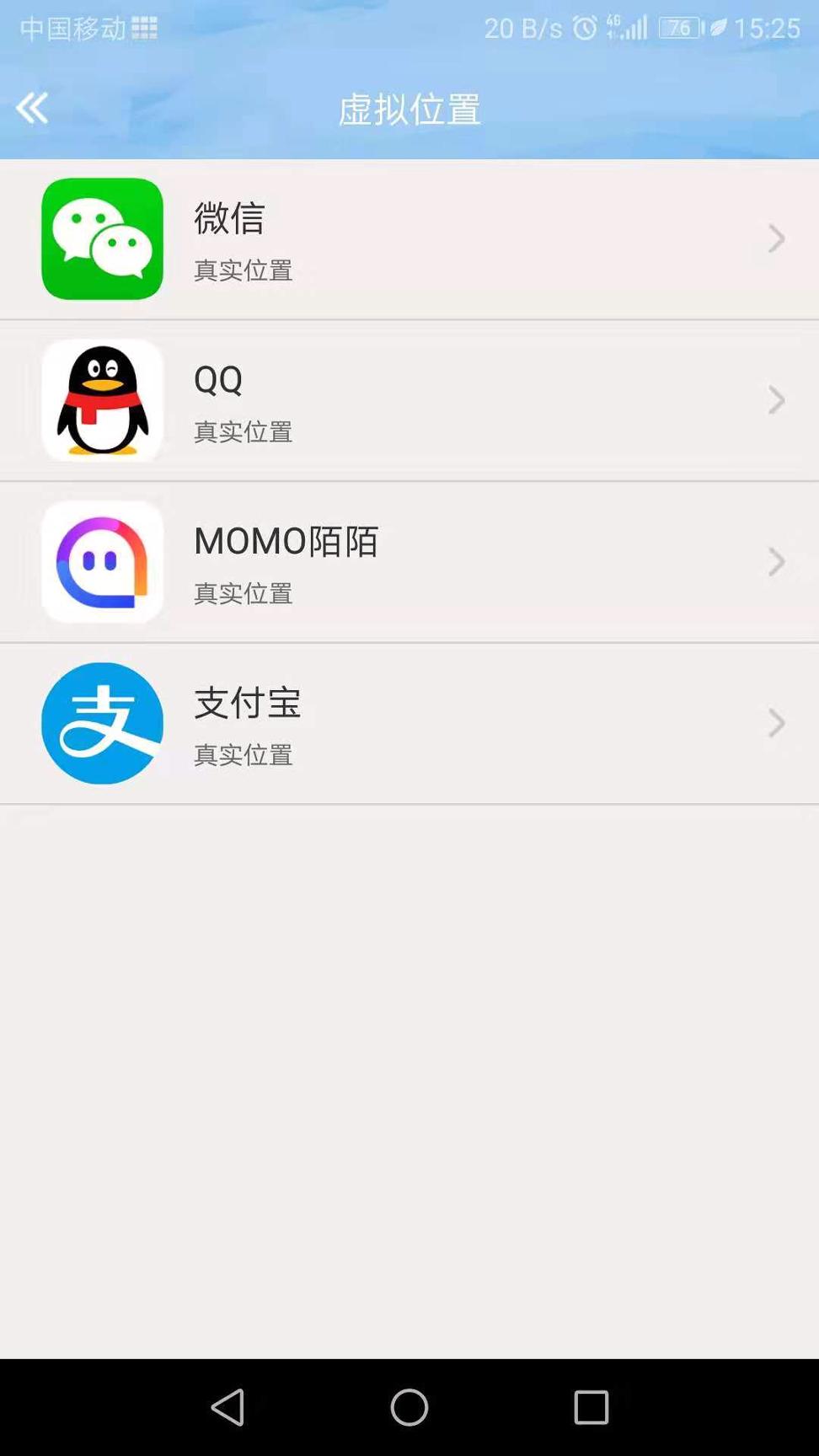Open WeChat virtual location settings
Viewport: 819px width, 1456px height.
click(409, 238)
